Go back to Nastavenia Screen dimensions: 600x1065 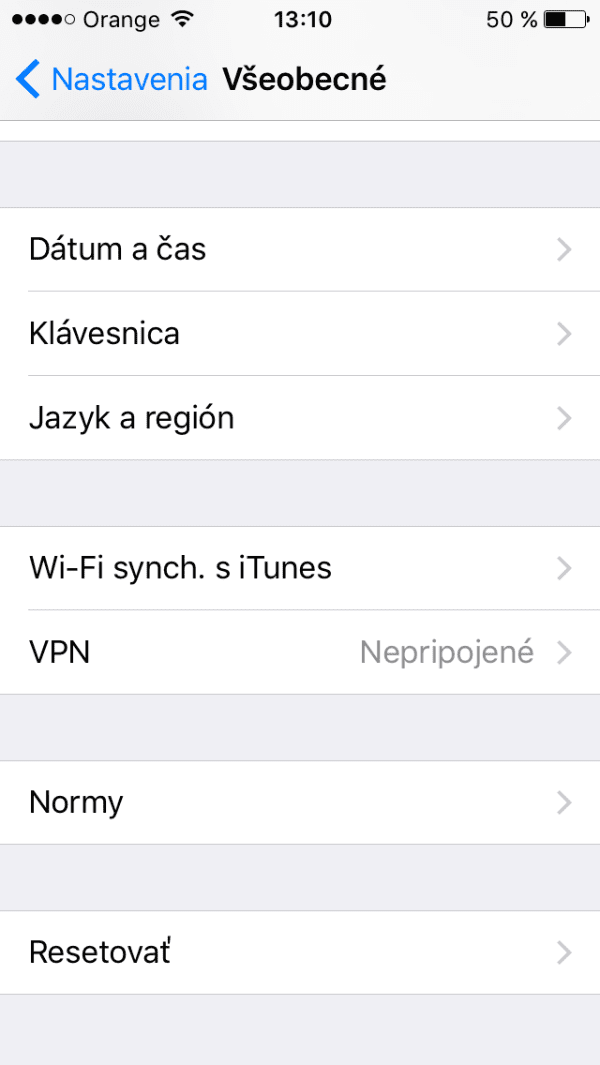[112, 79]
